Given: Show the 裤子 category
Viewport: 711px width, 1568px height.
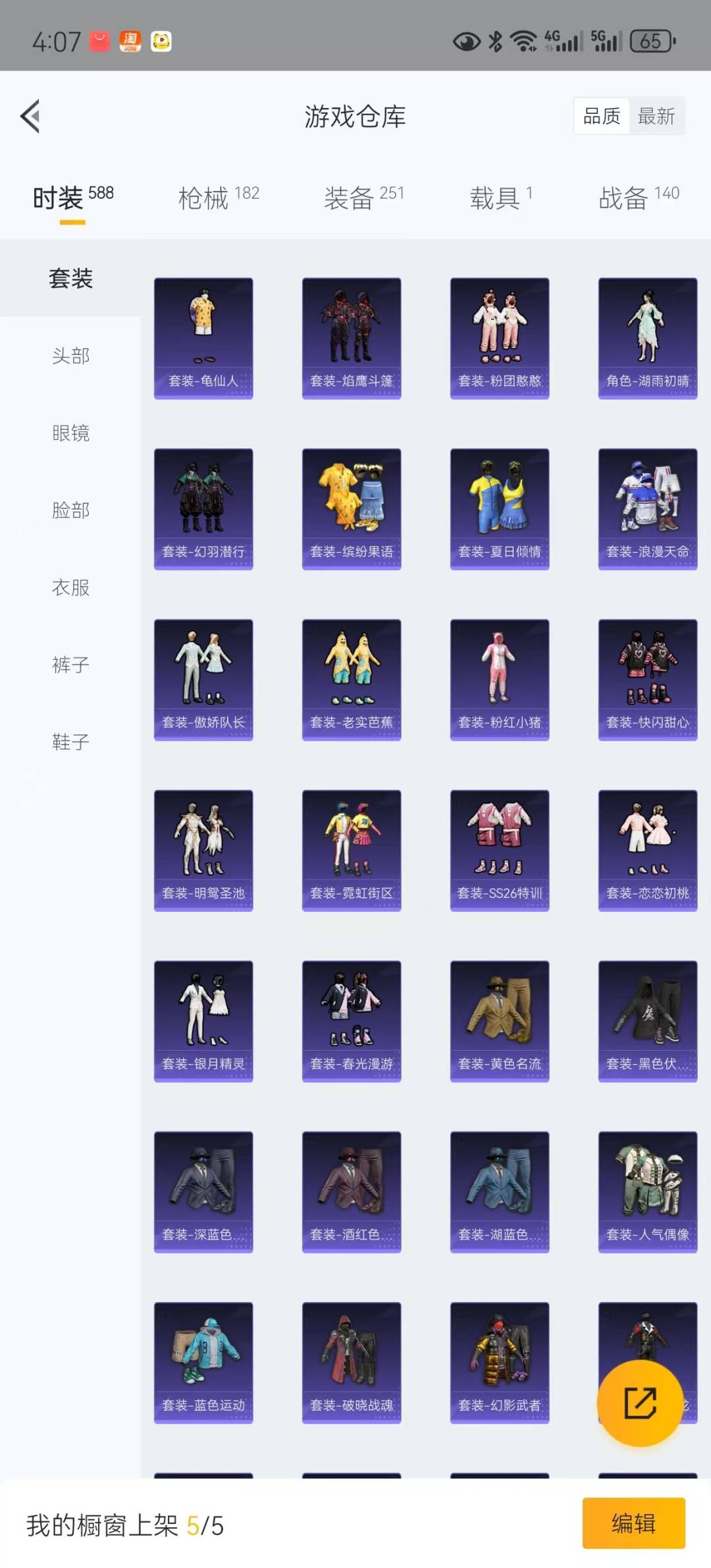Looking at the screenshot, I should coord(70,665).
